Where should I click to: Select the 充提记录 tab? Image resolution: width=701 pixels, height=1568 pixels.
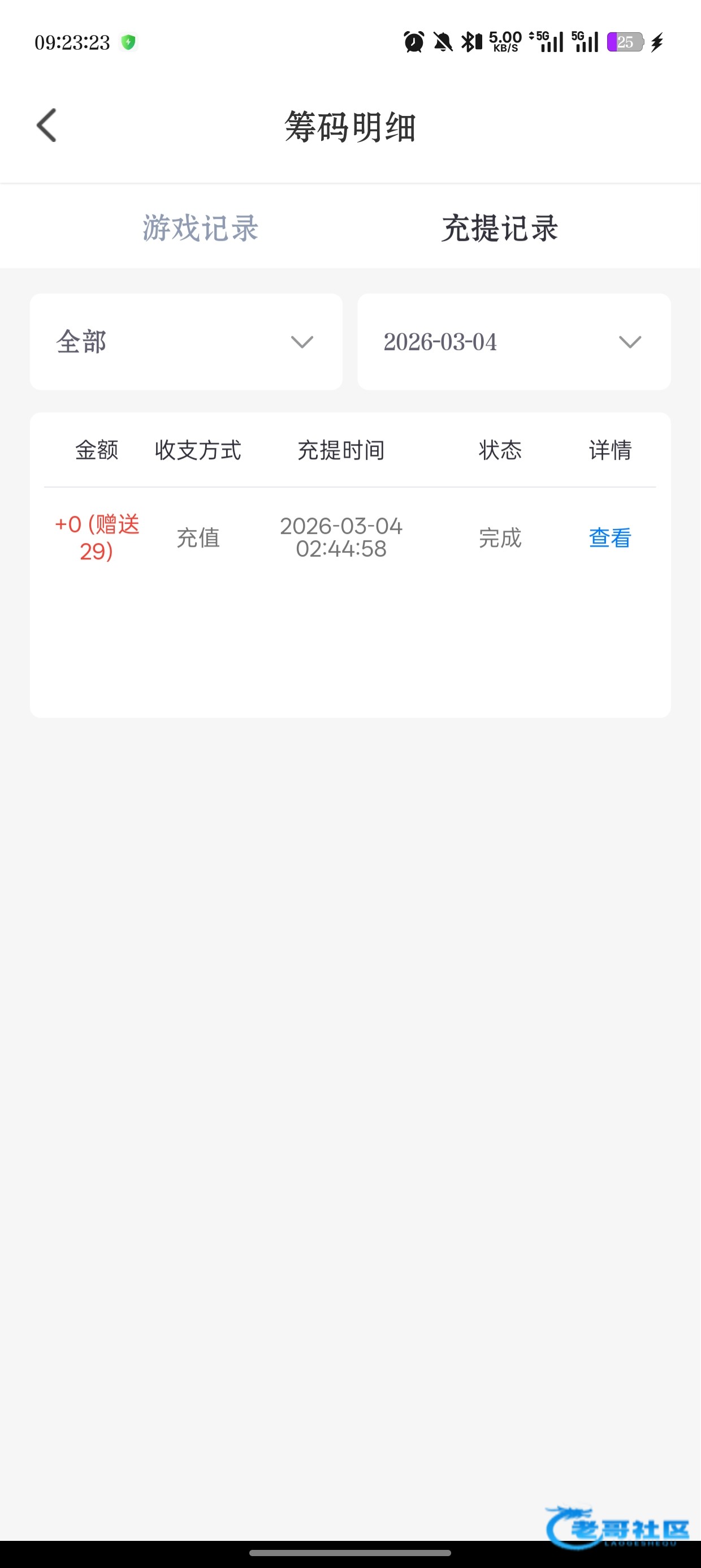tap(500, 229)
